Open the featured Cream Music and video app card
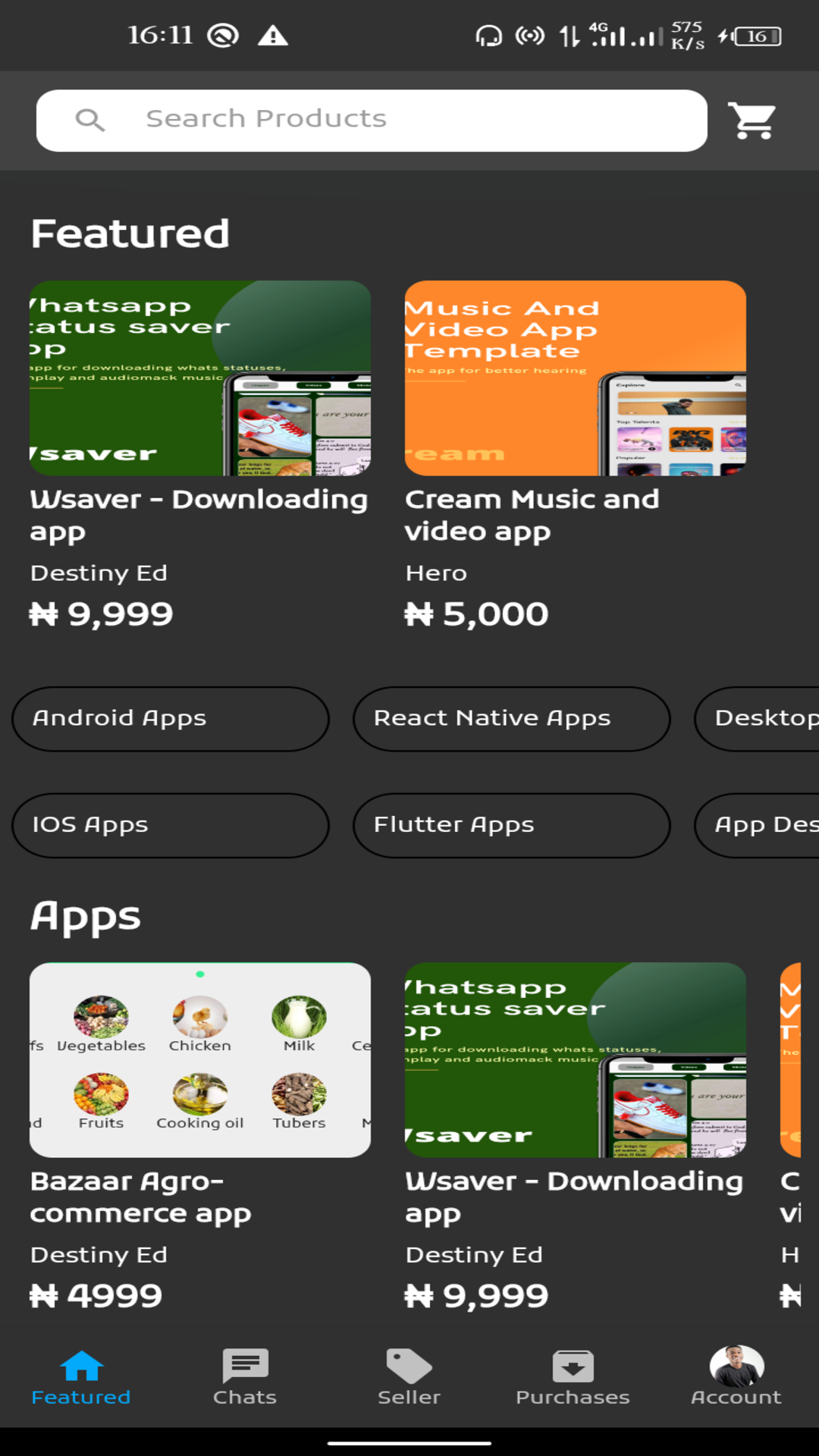819x1456 pixels. (575, 455)
